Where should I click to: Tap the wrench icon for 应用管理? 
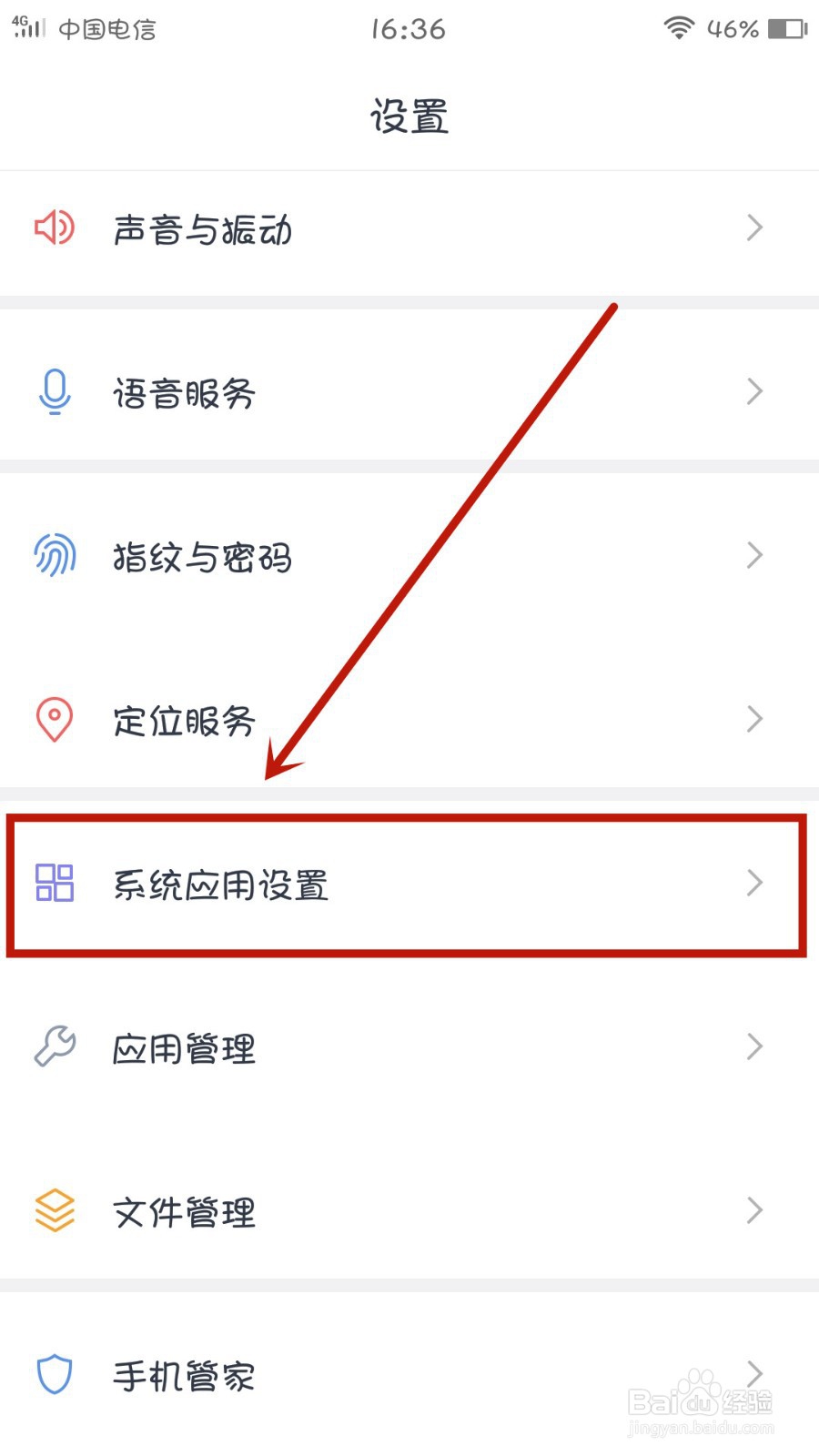pos(53,1046)
